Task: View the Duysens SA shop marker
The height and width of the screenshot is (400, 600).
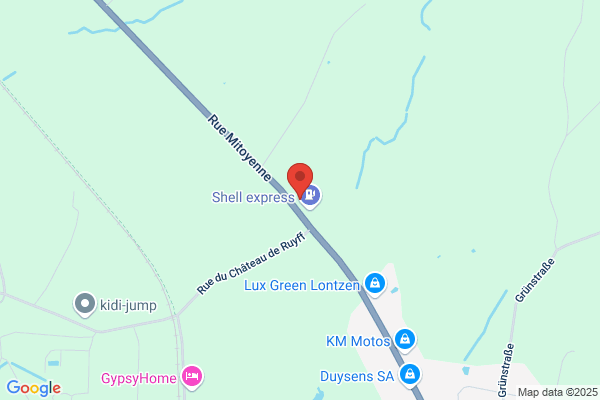Action: click(410, 374)
